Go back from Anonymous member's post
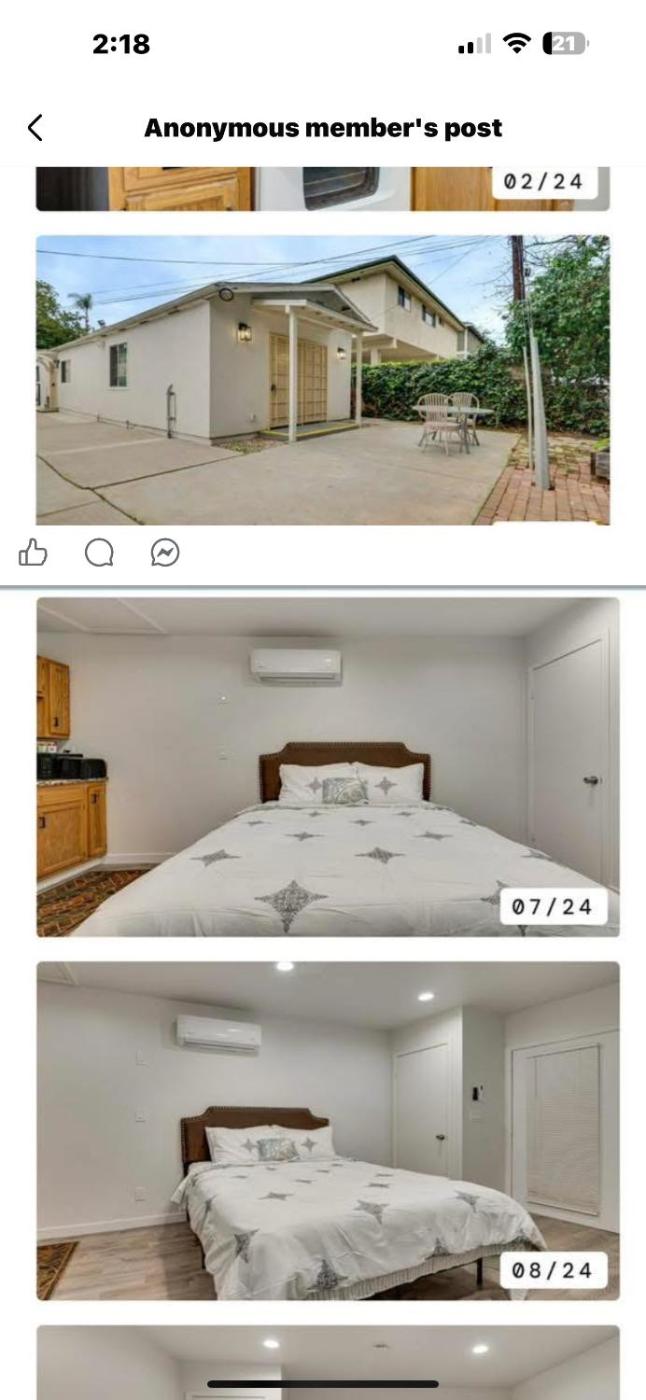Screen dimensions: 646x1400 35,128
